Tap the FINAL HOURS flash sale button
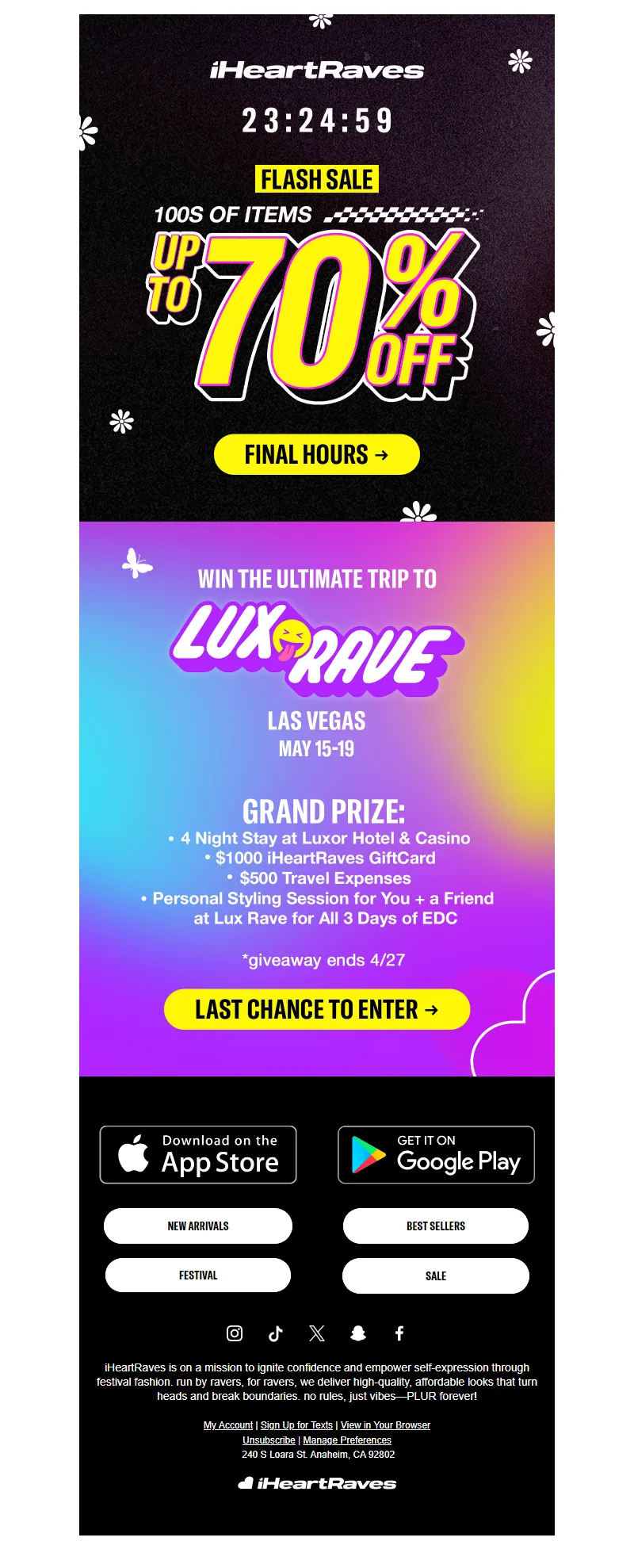 316,454
